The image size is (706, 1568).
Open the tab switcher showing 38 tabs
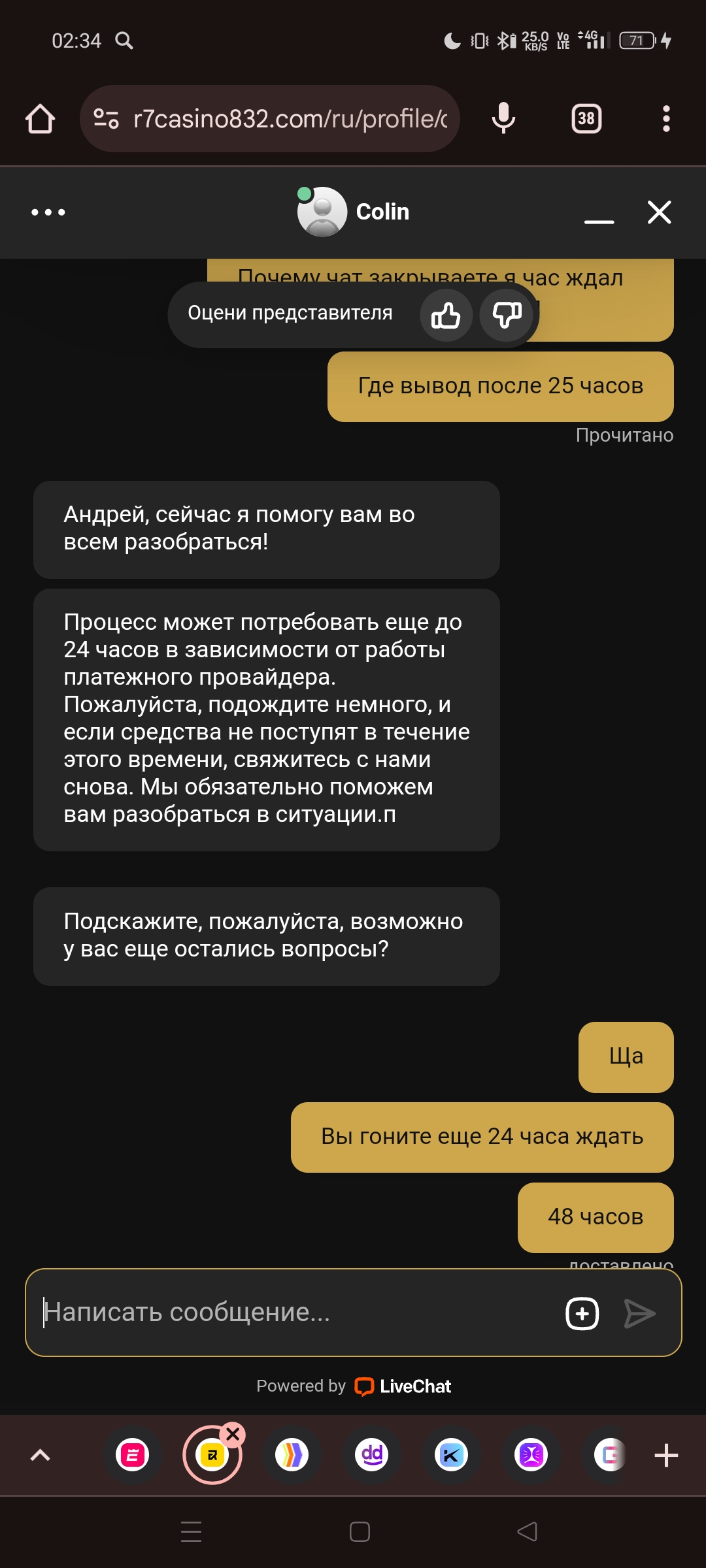coord(586,119)
